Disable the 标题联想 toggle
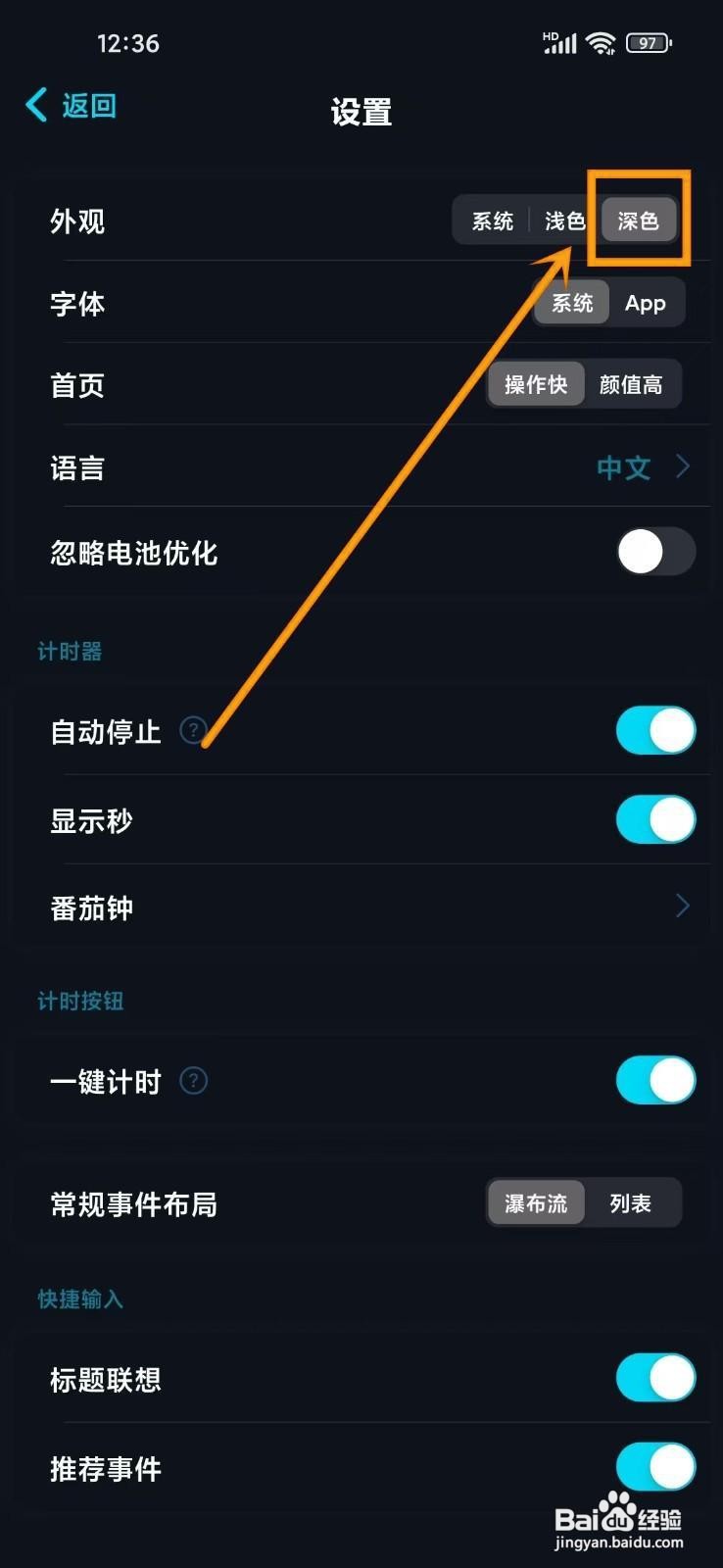Viewport: 723px width, 1568px height. click(x=654, y=1378)
